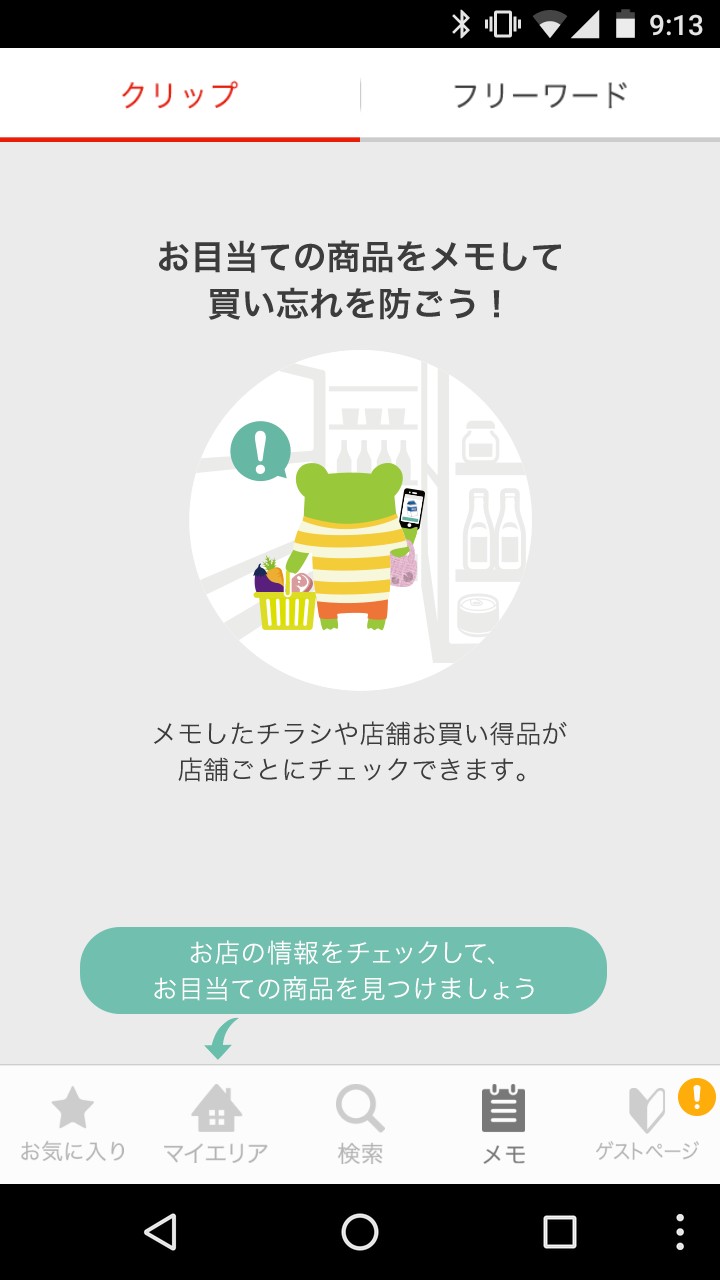Tap the メモ tab
The height and width of the screenshot is (1280, 720).
[504, 1124]
